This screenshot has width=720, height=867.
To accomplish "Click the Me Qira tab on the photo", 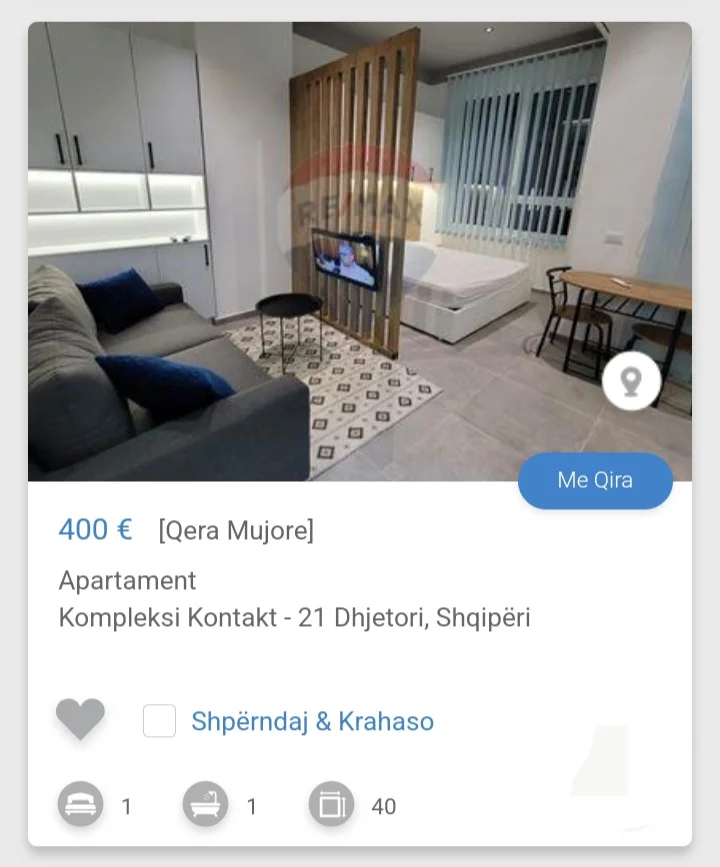I will (595, 481).
